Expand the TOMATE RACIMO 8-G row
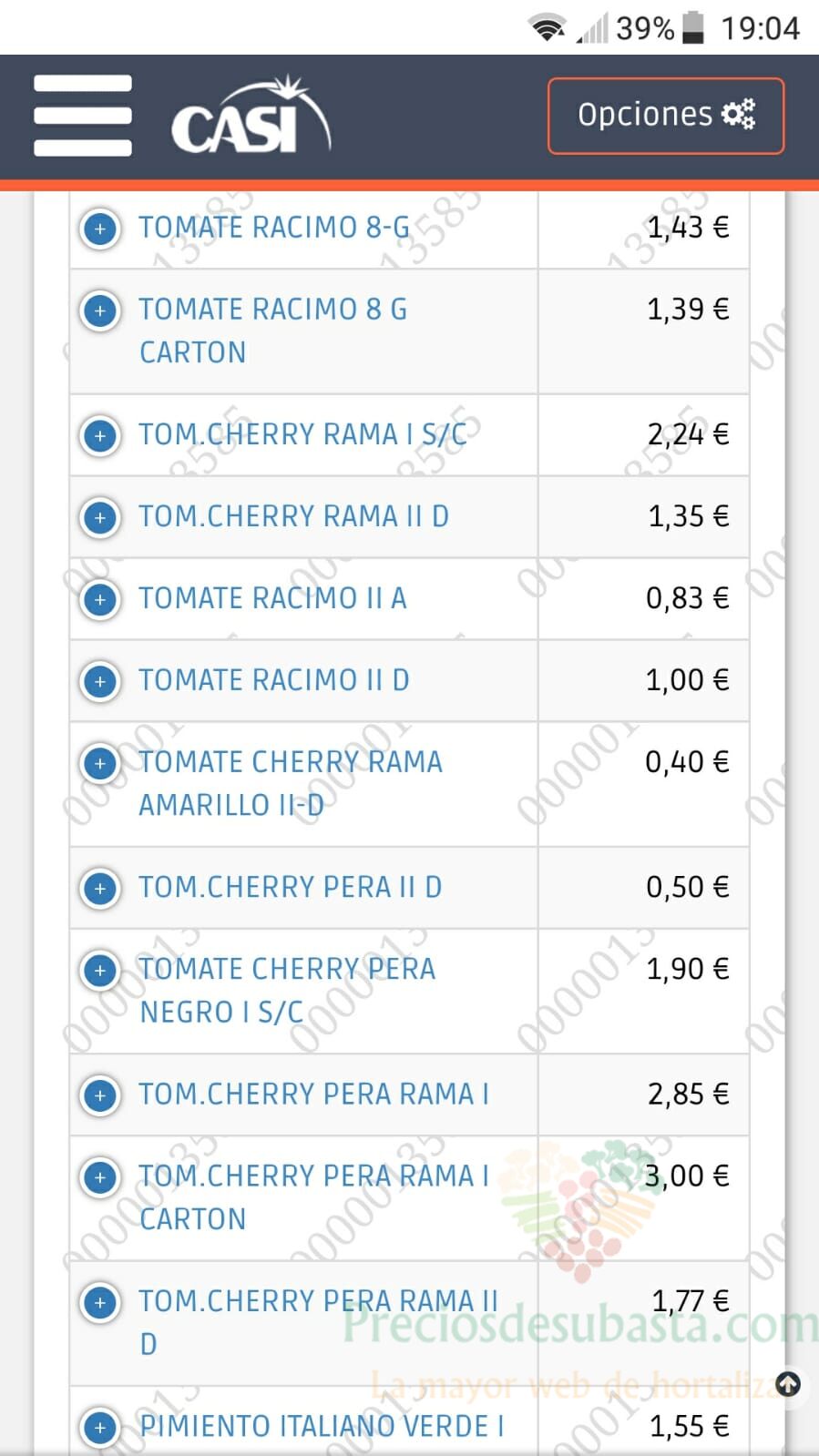 point(100,228)
